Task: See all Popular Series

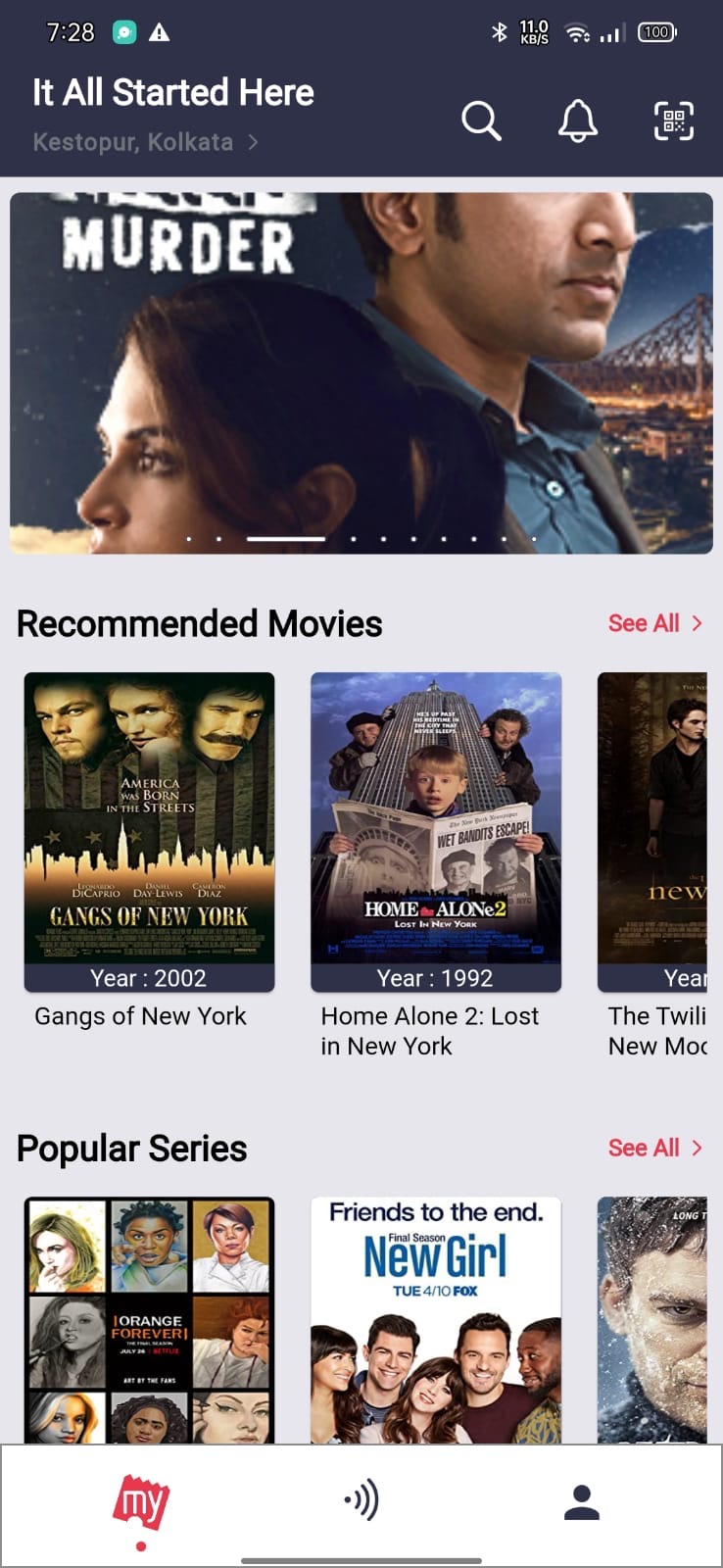Action: (x=654, y=1148)
